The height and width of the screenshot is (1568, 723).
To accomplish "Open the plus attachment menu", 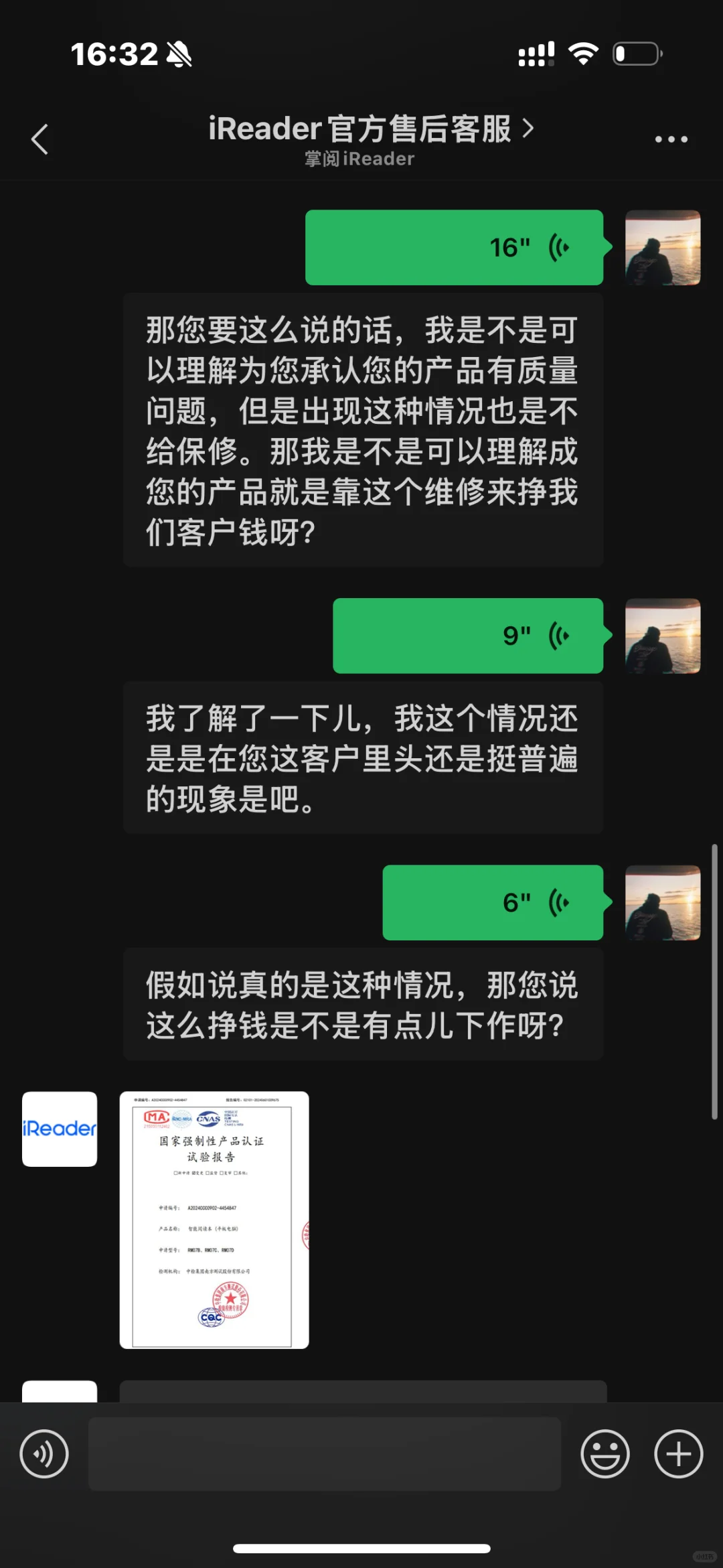I will click(678, 1454).
